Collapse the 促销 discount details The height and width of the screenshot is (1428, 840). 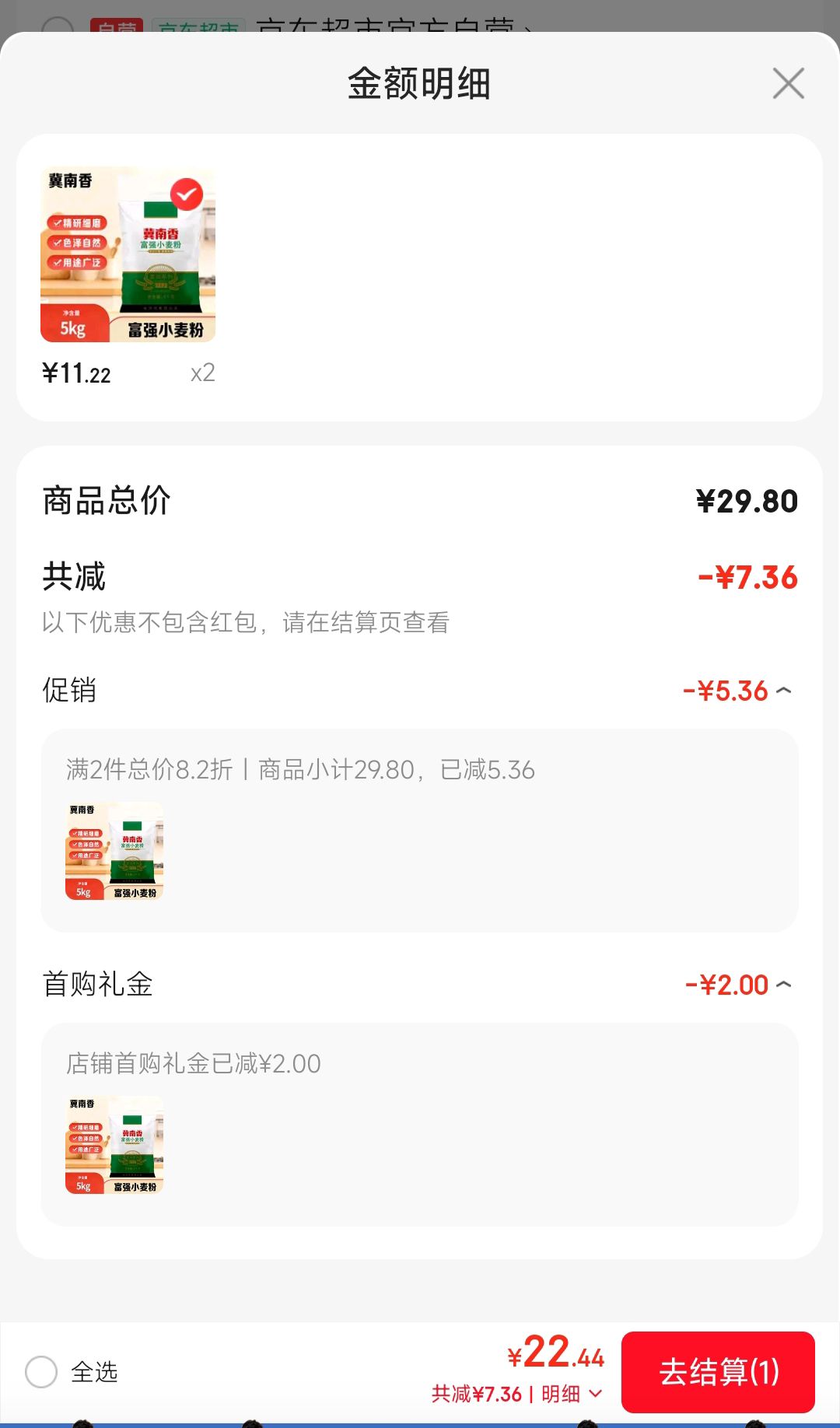point(784,690)
